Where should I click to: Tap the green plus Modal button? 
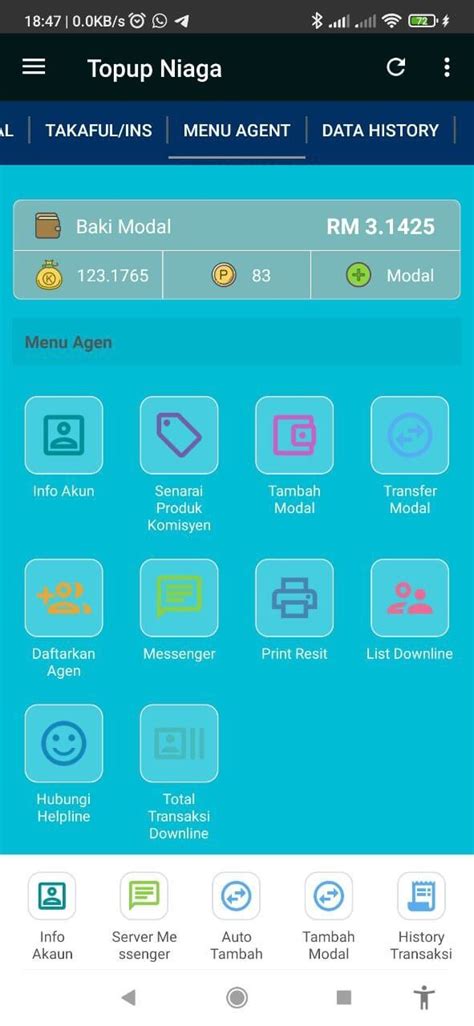386,275
